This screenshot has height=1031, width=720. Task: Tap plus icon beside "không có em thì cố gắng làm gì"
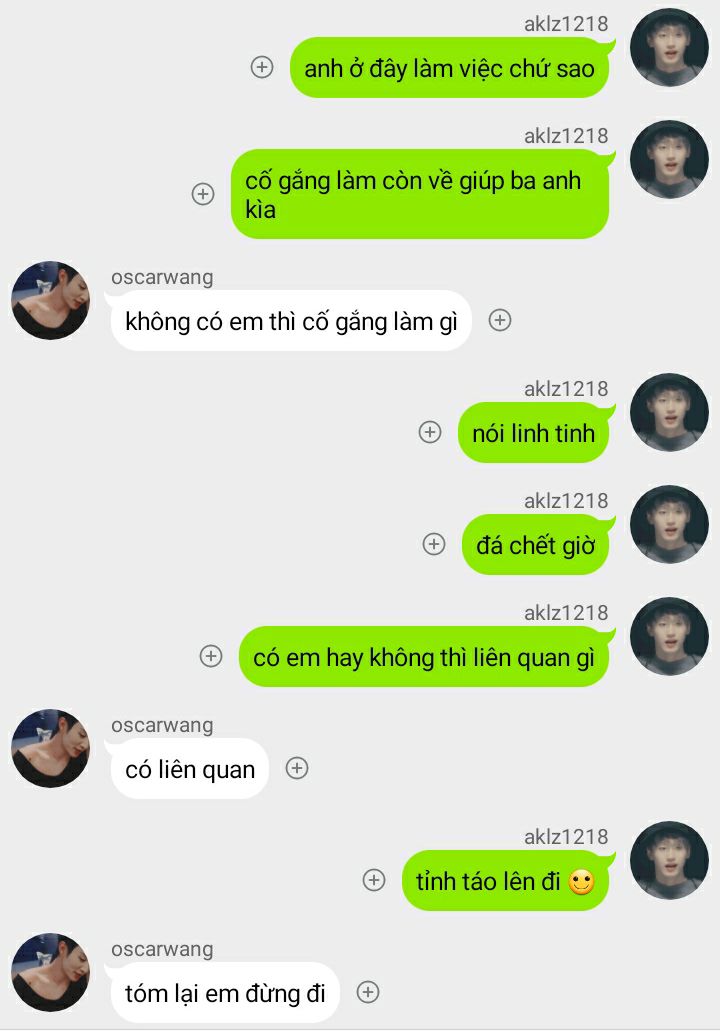point(500,320)
